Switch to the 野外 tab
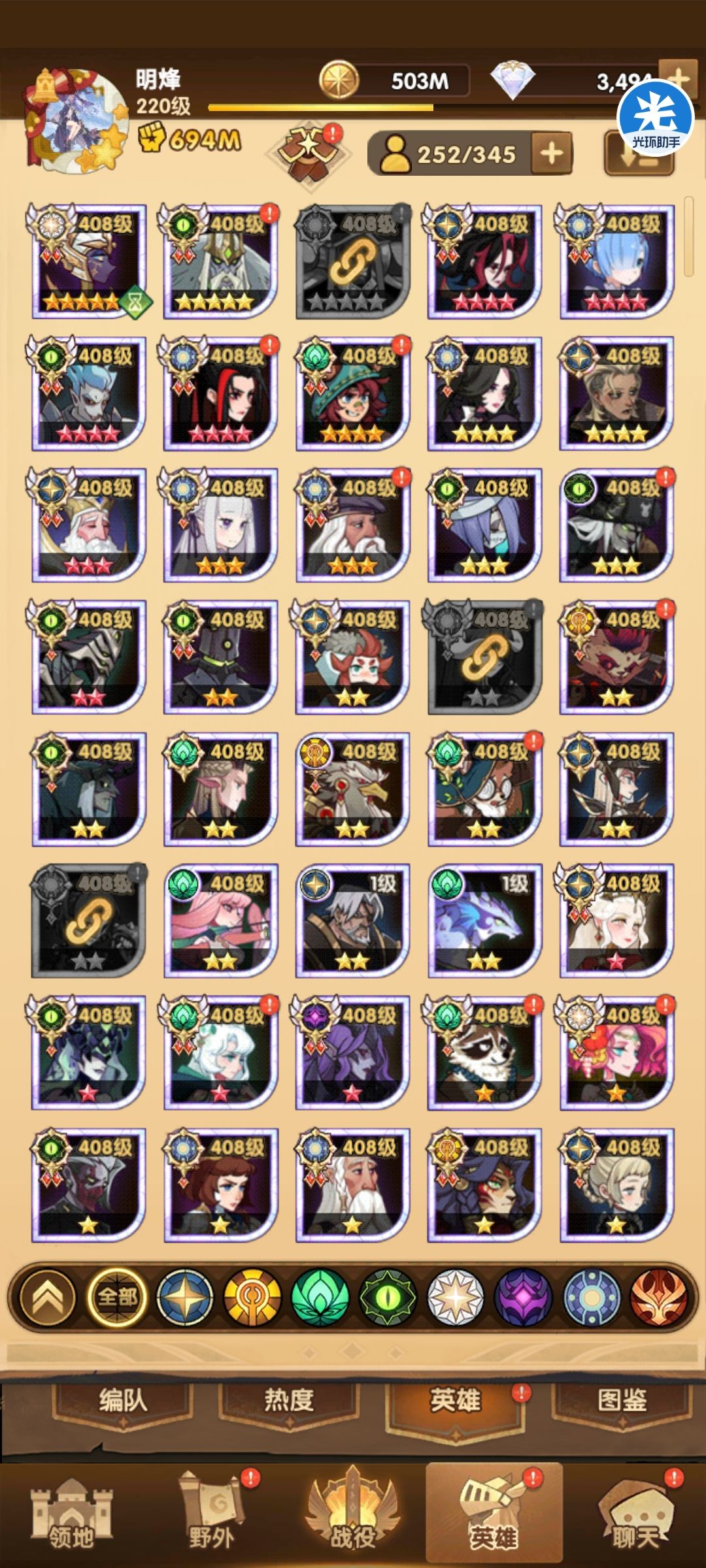Image resolution: width=706 pixels, height=1568 pixels. [x=212, y=1514]
